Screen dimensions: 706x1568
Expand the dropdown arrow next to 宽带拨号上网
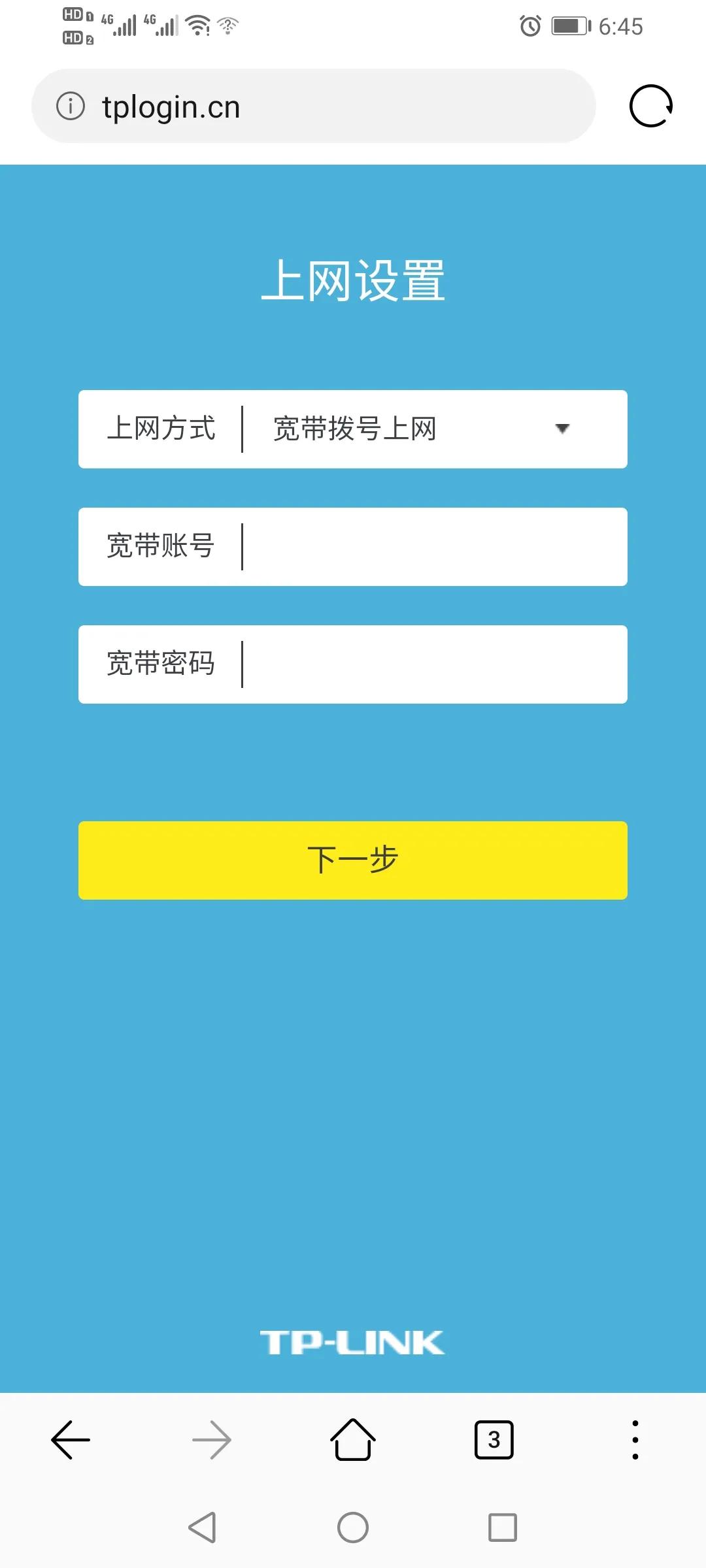point(563,429)
